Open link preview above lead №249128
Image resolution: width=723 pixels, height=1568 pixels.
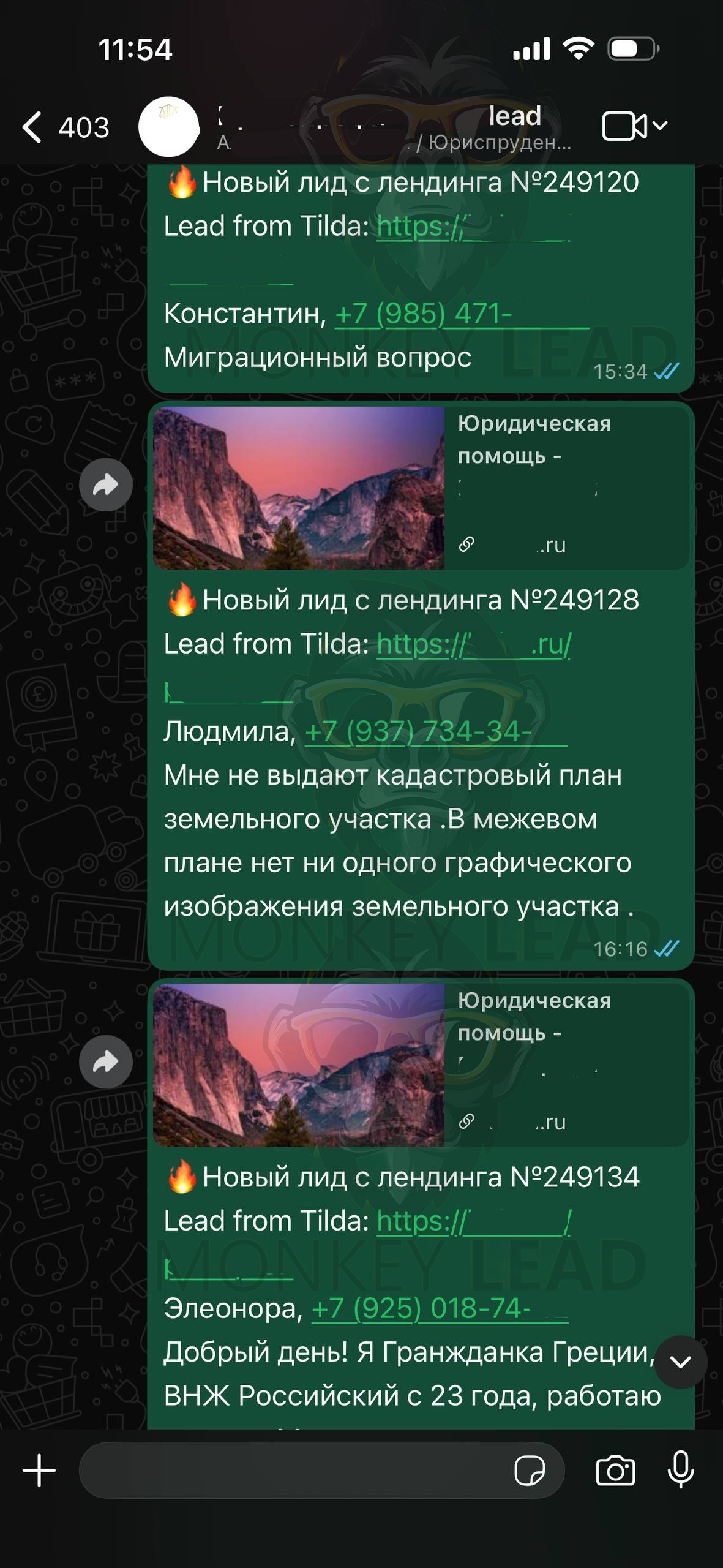click(421, 488)
